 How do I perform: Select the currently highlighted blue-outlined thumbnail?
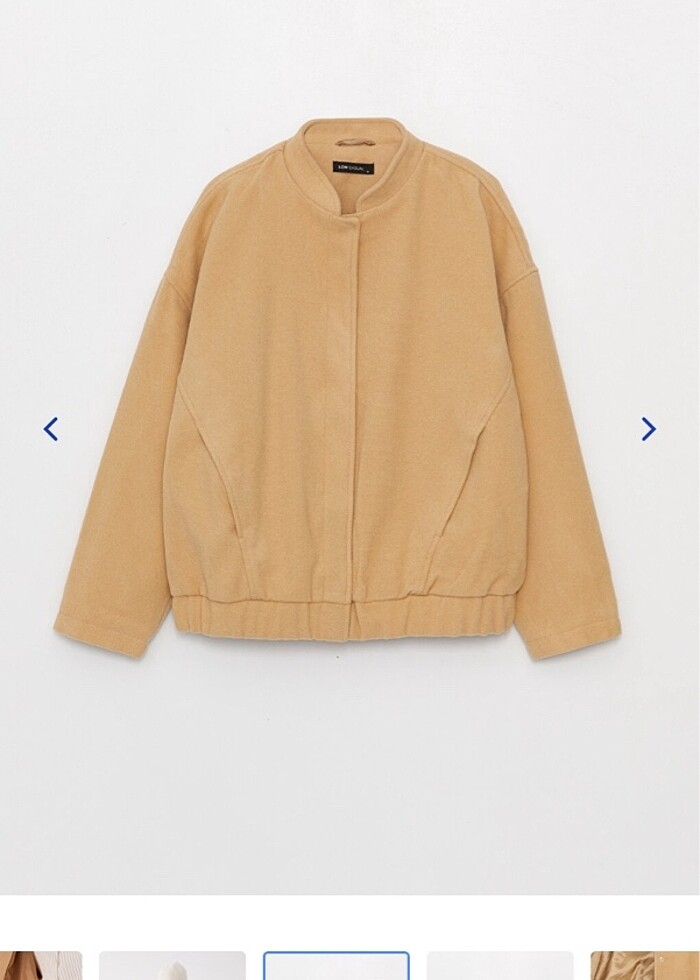pos(336,967)
